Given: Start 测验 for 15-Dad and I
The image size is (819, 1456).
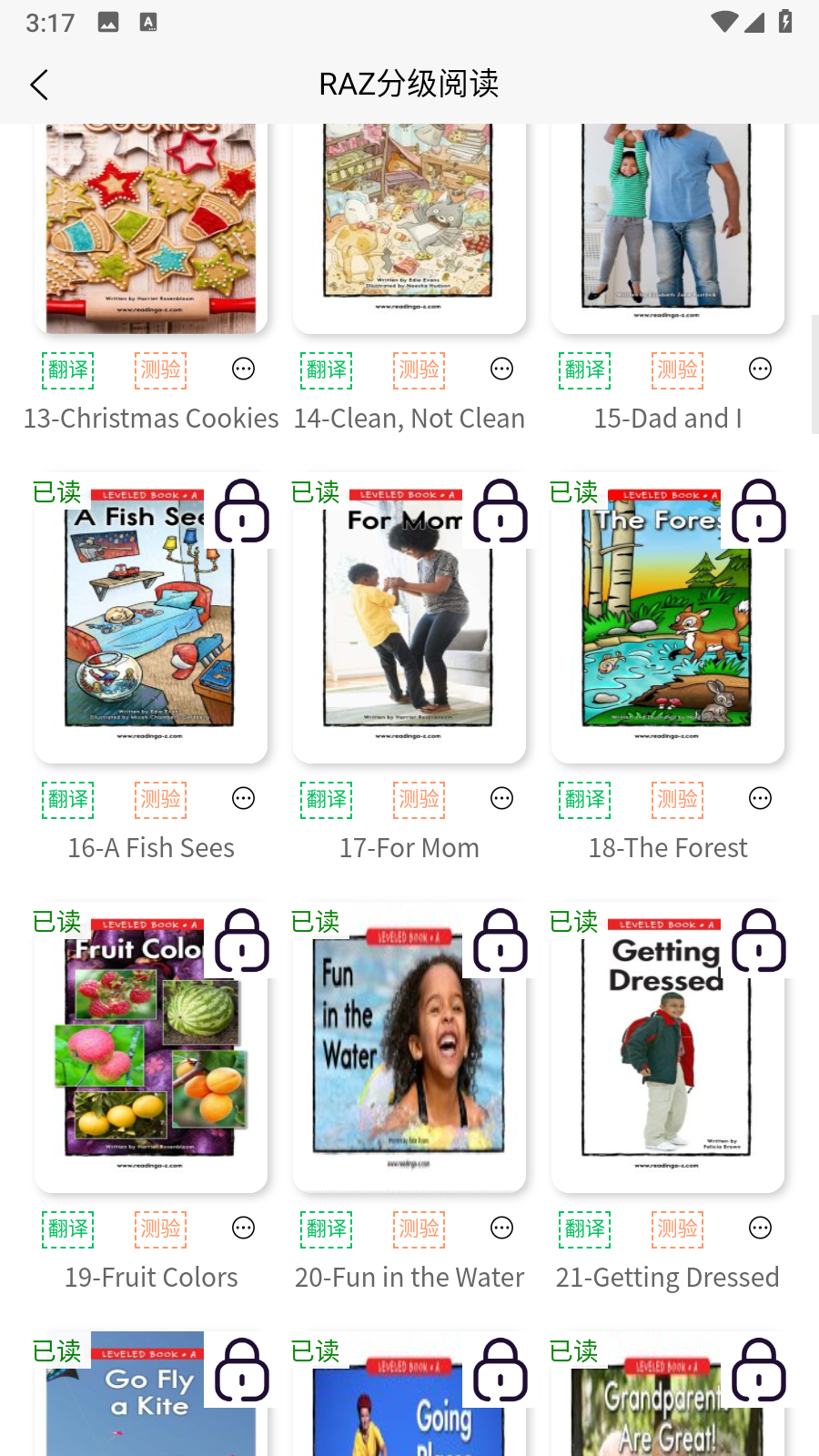Looking at the screenshot, I should tap(678, 369).
